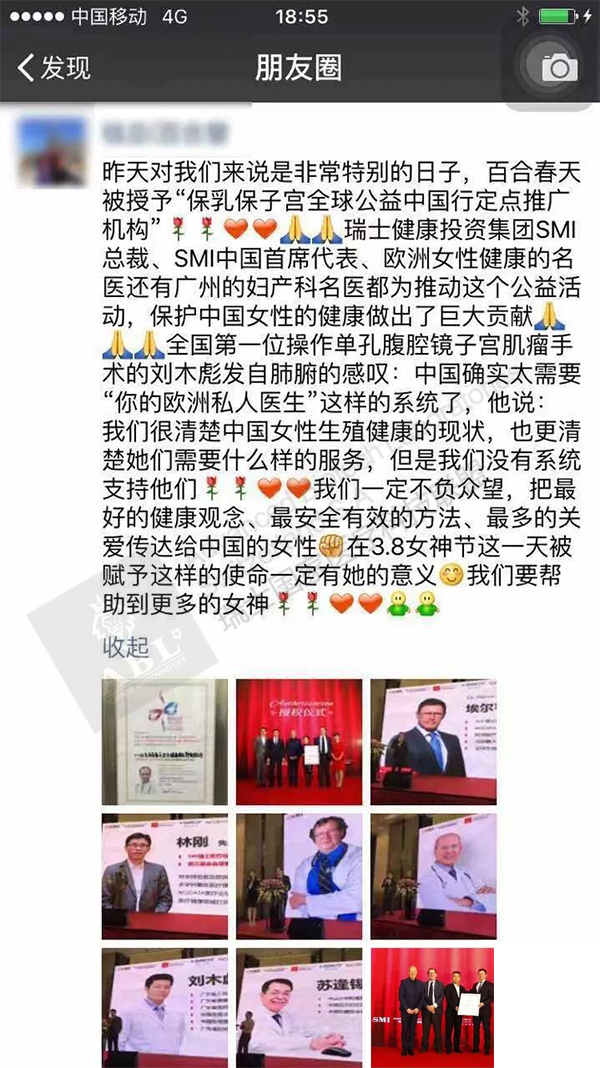This screenshot has height=1068, width=600.
Task: Open the 林刚 speaker photo
Action: pyautogui.click(x=165, y=876)
